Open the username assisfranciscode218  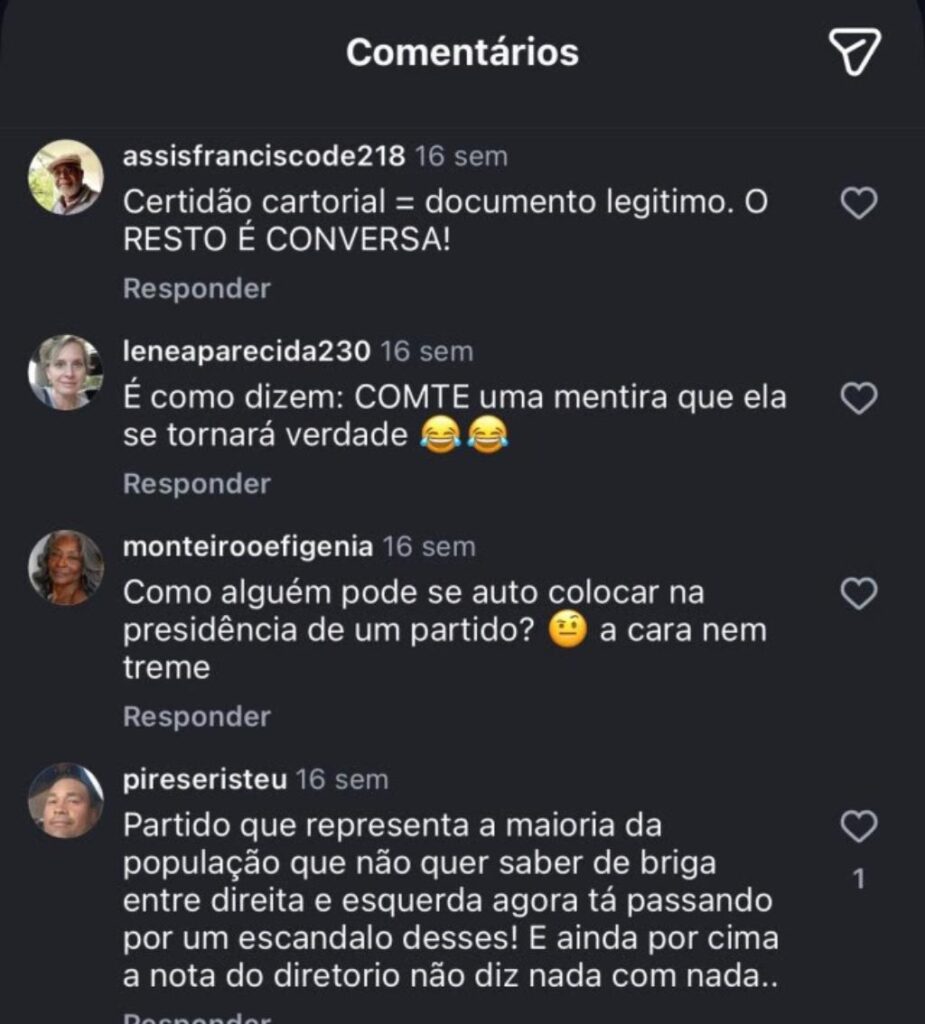264,157
